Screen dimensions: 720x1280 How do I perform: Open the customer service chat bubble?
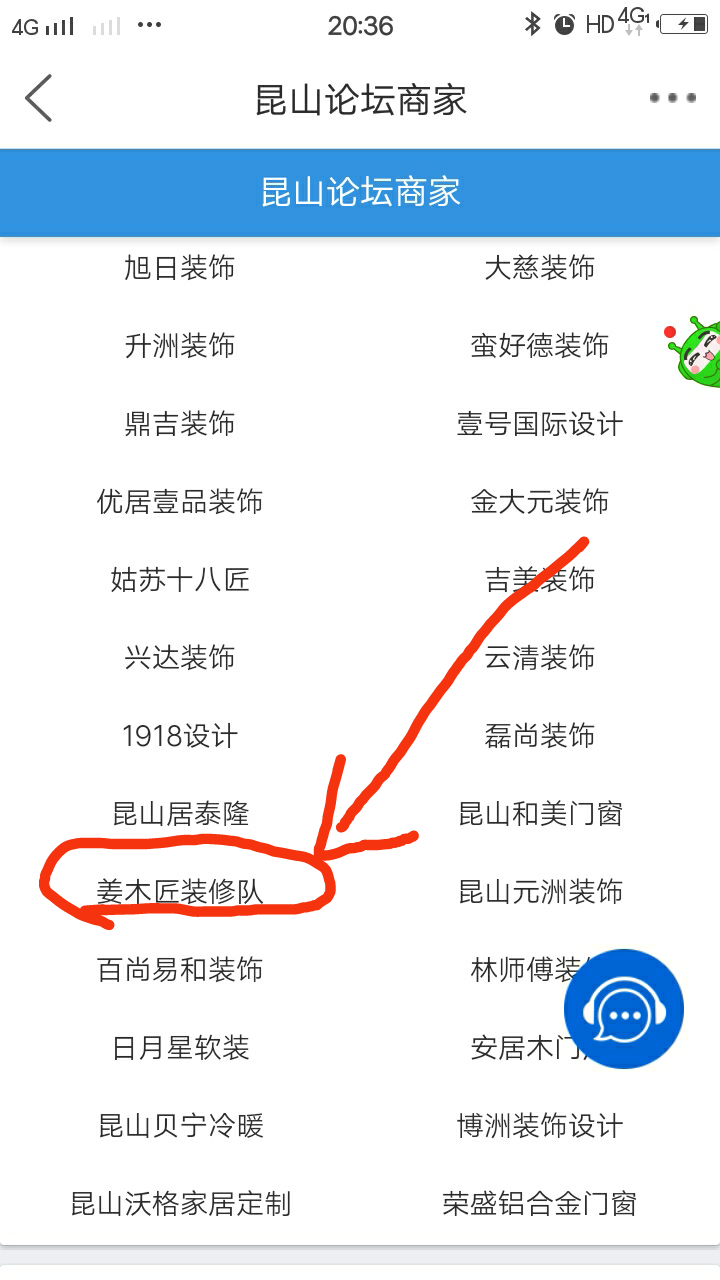pos(624,1010)
